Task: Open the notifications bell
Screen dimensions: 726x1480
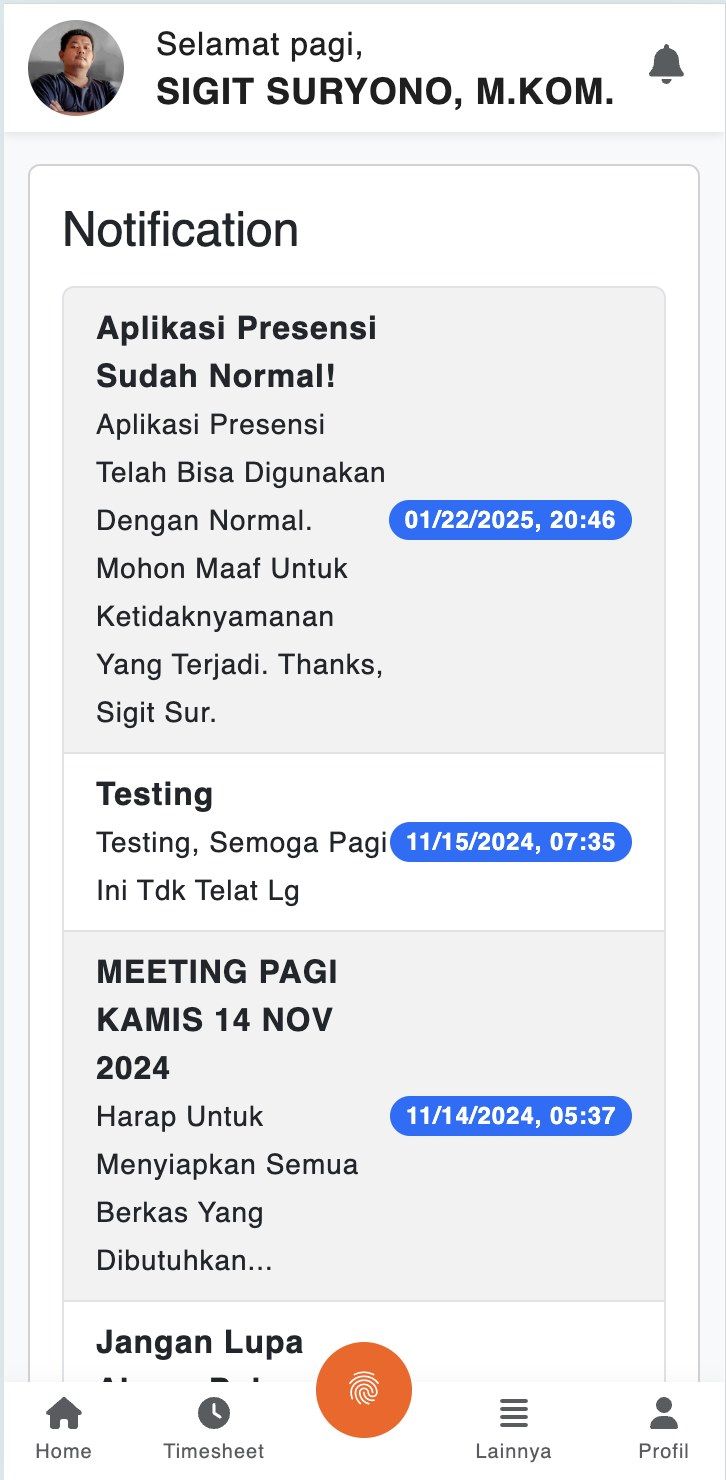Action: click(666, 63)
